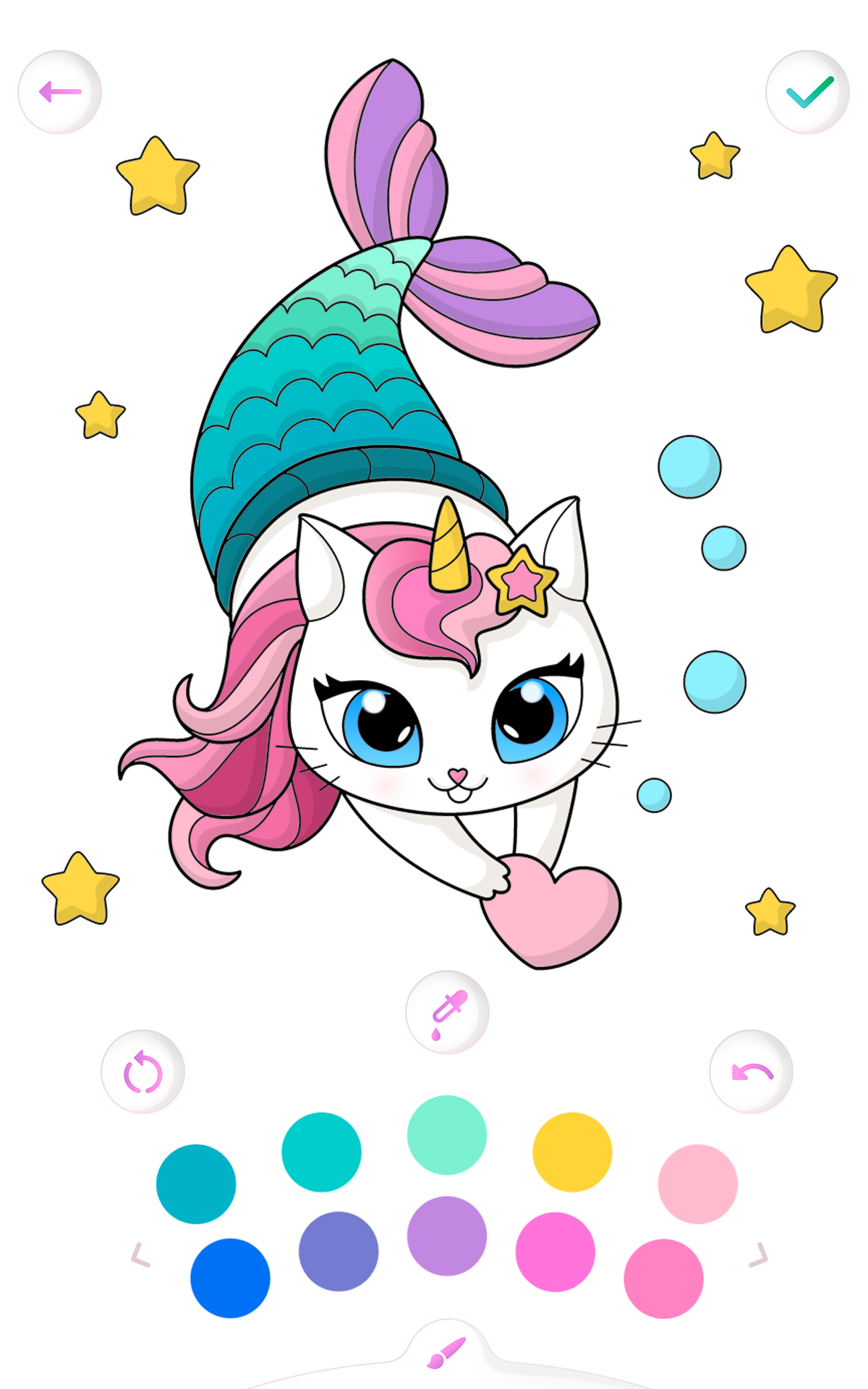Show next palette with right chevron
The height and width of the screenshot is (1389, 868).
coord(758,1254)
